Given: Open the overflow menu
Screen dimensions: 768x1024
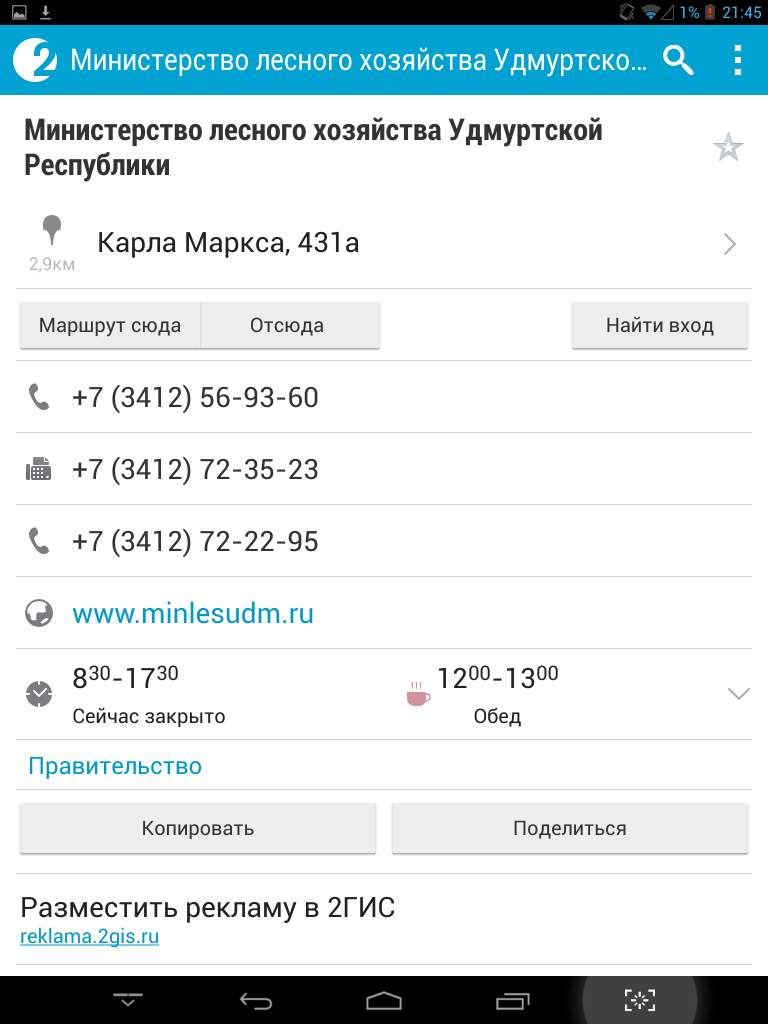Looking at the screenshot, I should [x=738, y=60].
